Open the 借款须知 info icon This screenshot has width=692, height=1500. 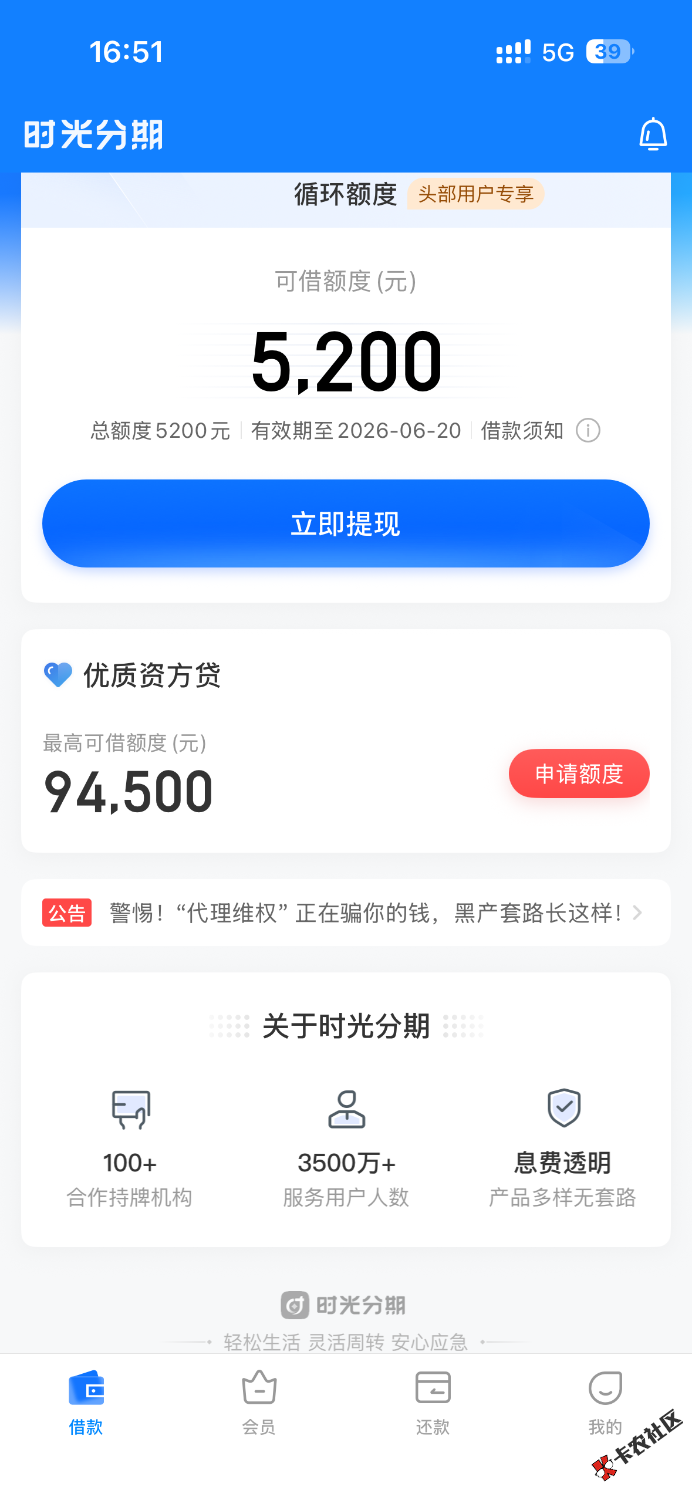coord(588,431)
